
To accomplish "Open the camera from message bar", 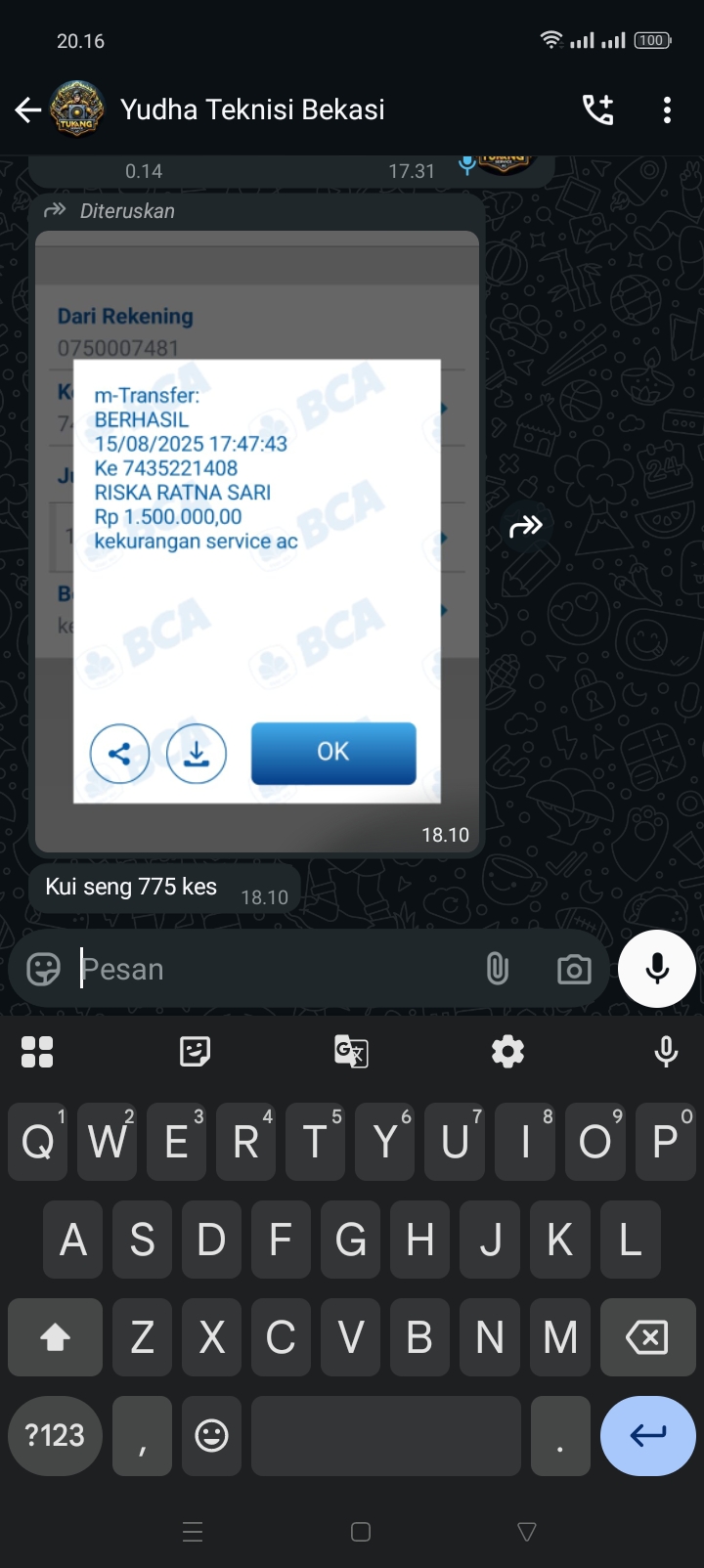I will pos(574,969).
